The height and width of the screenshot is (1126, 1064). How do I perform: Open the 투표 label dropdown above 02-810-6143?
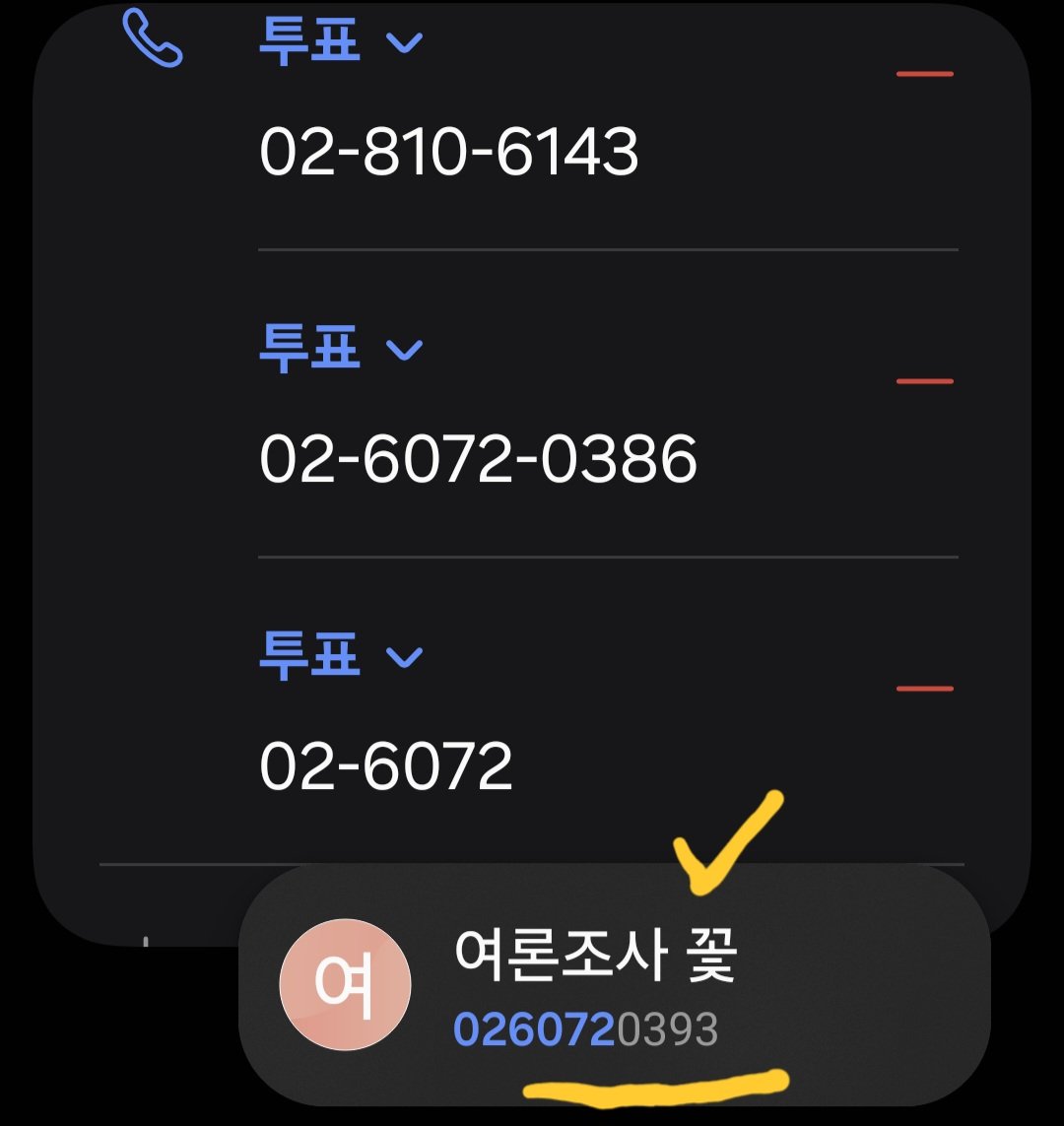point(340,43)
